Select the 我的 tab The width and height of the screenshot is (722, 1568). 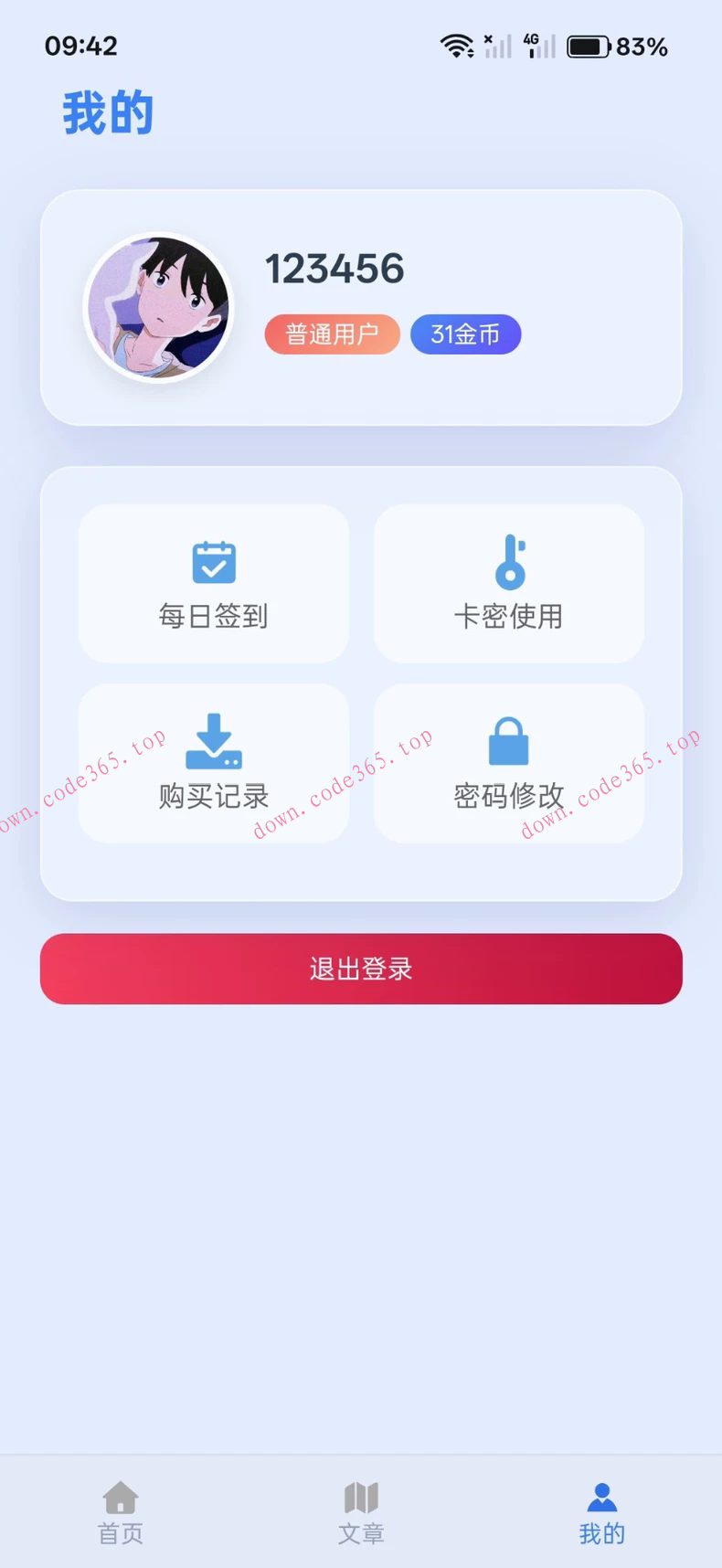tap(601, 1512)
